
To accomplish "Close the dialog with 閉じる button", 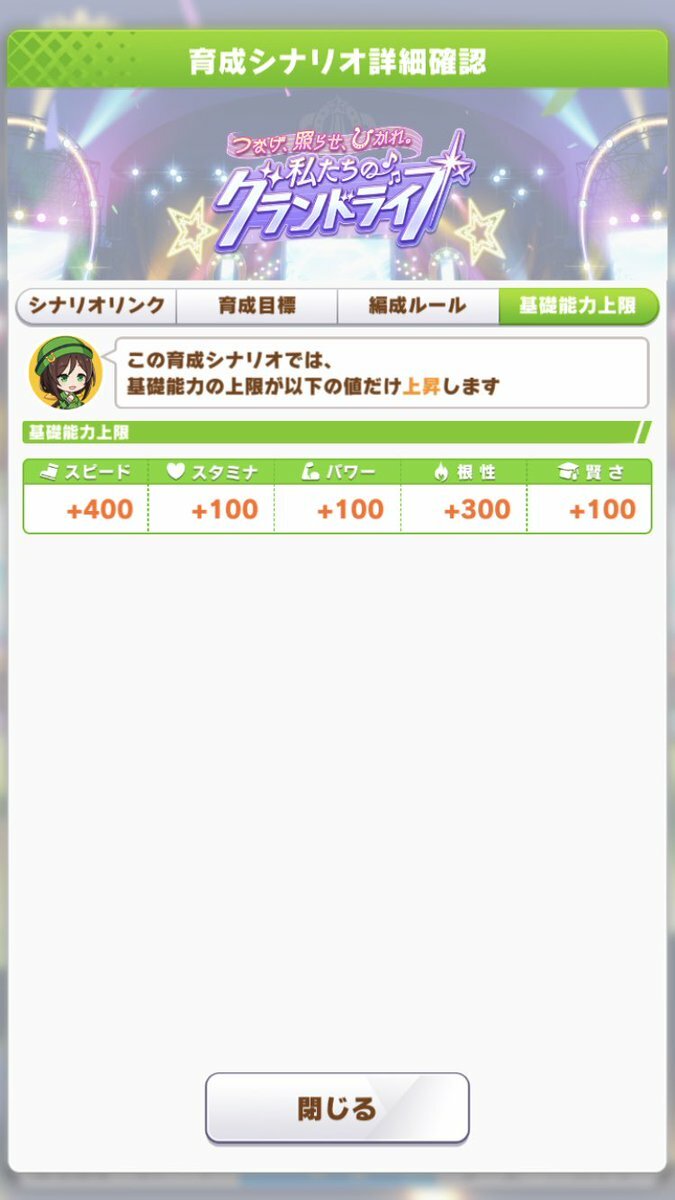I will pos(337,1108).
